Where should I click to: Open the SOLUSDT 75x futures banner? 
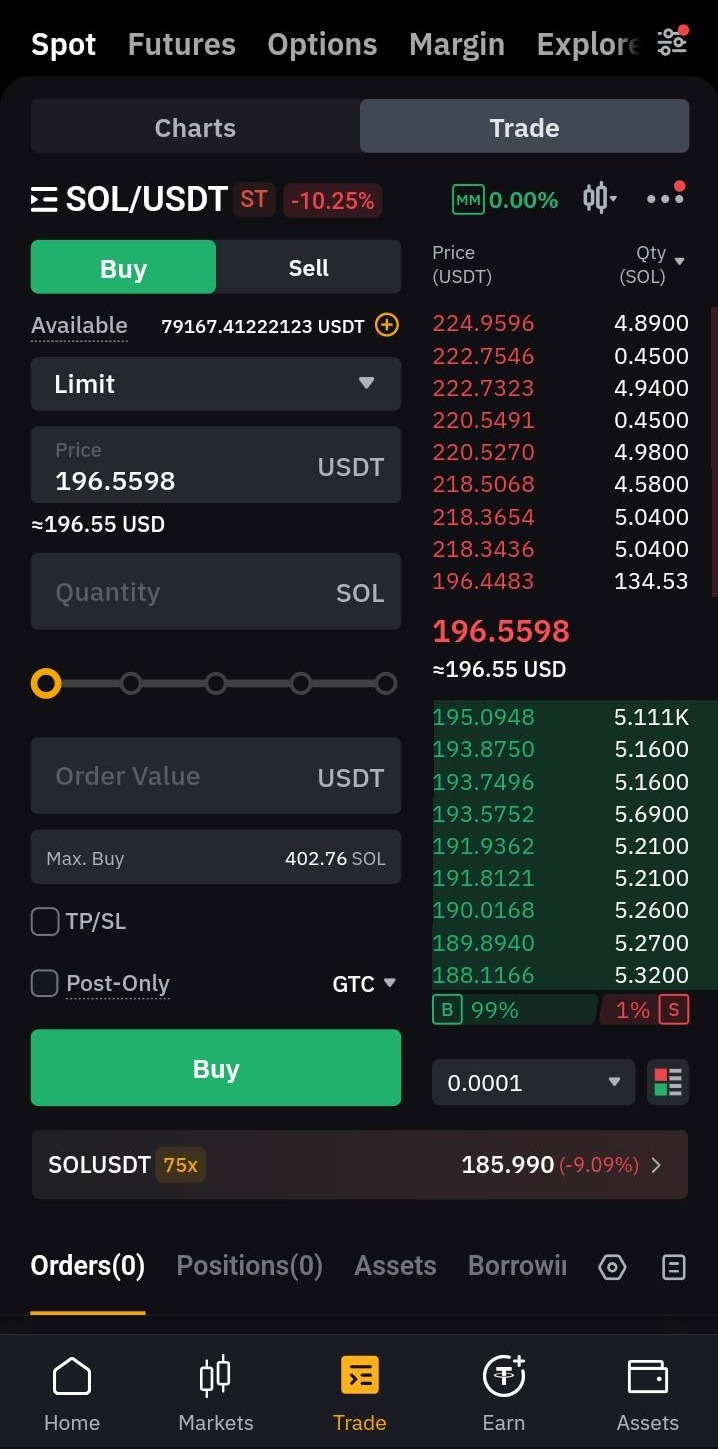point(360,1165)
